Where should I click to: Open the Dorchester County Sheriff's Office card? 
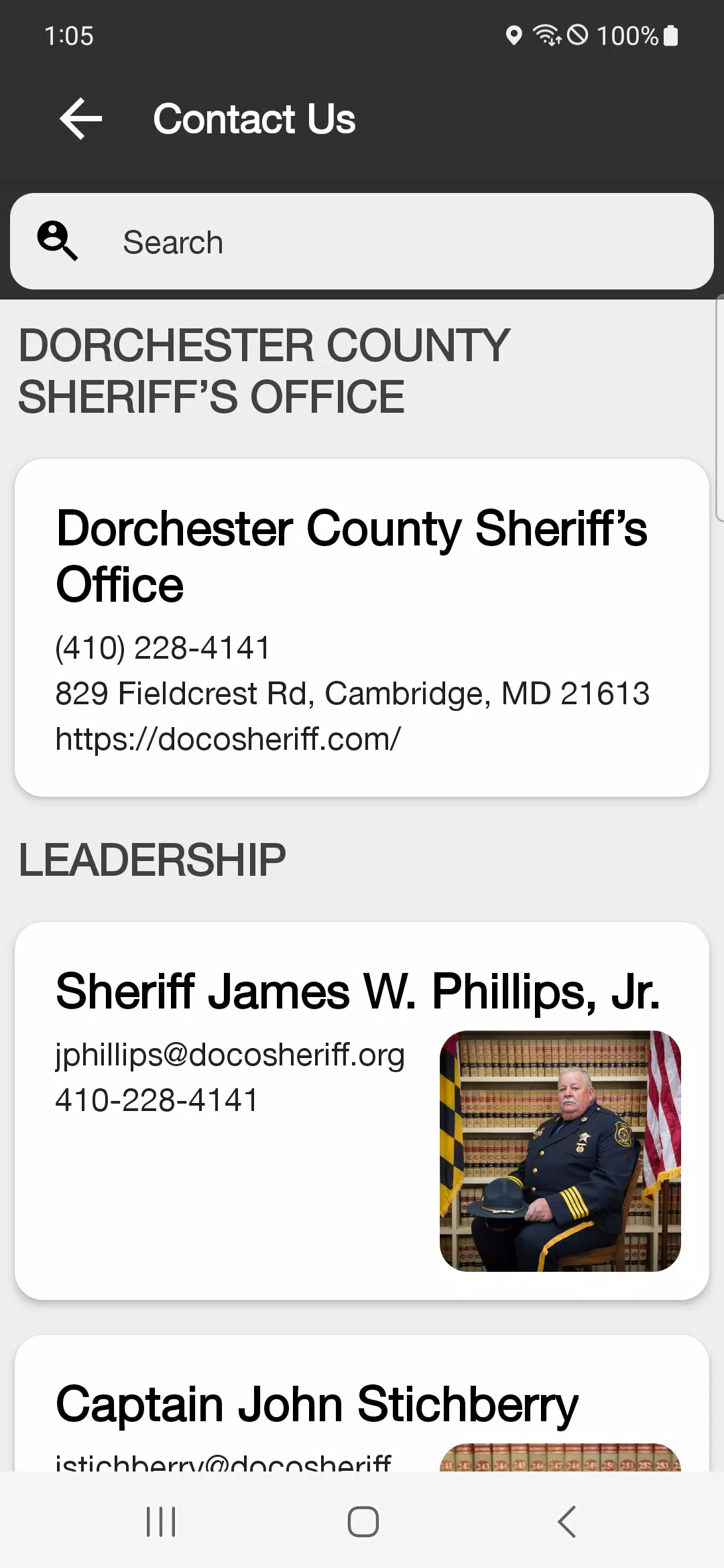[x=362, y=628]
